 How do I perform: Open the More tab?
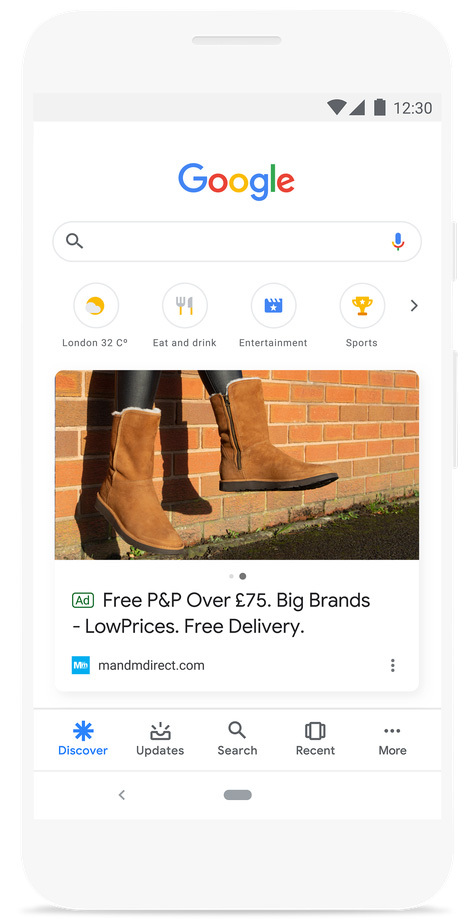[393, 739]
